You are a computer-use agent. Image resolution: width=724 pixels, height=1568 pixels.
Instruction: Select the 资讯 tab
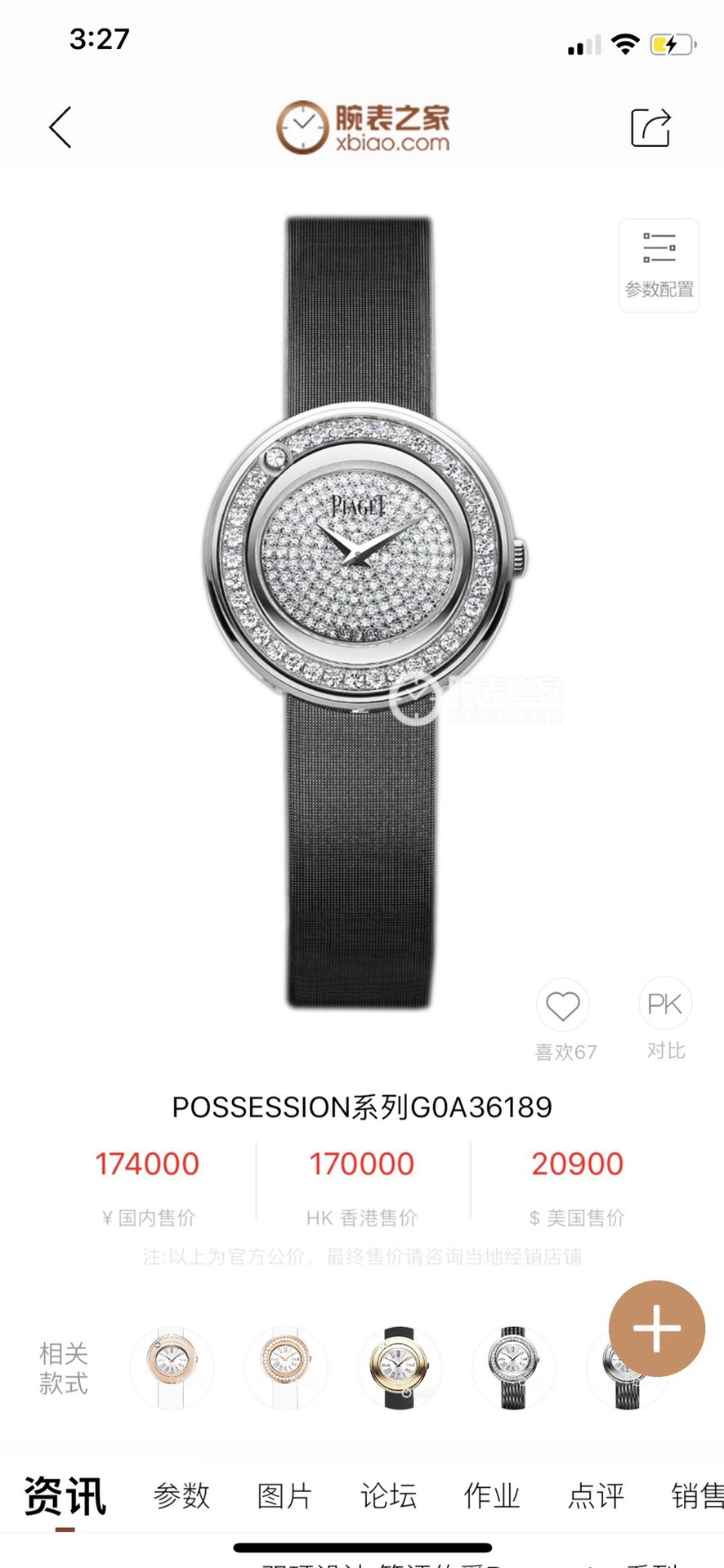click(x=65, y=1496)
